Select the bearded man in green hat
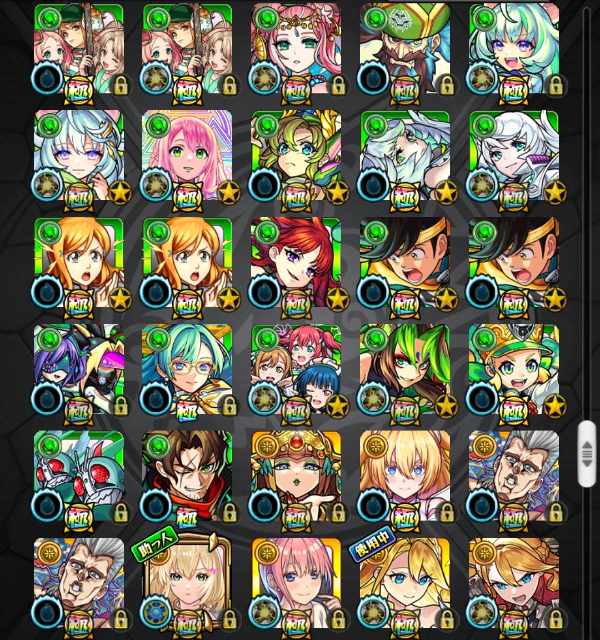Image resolution: width=600 pixels, height=640 pixels. pyautogui.click(x=404, y=48)
